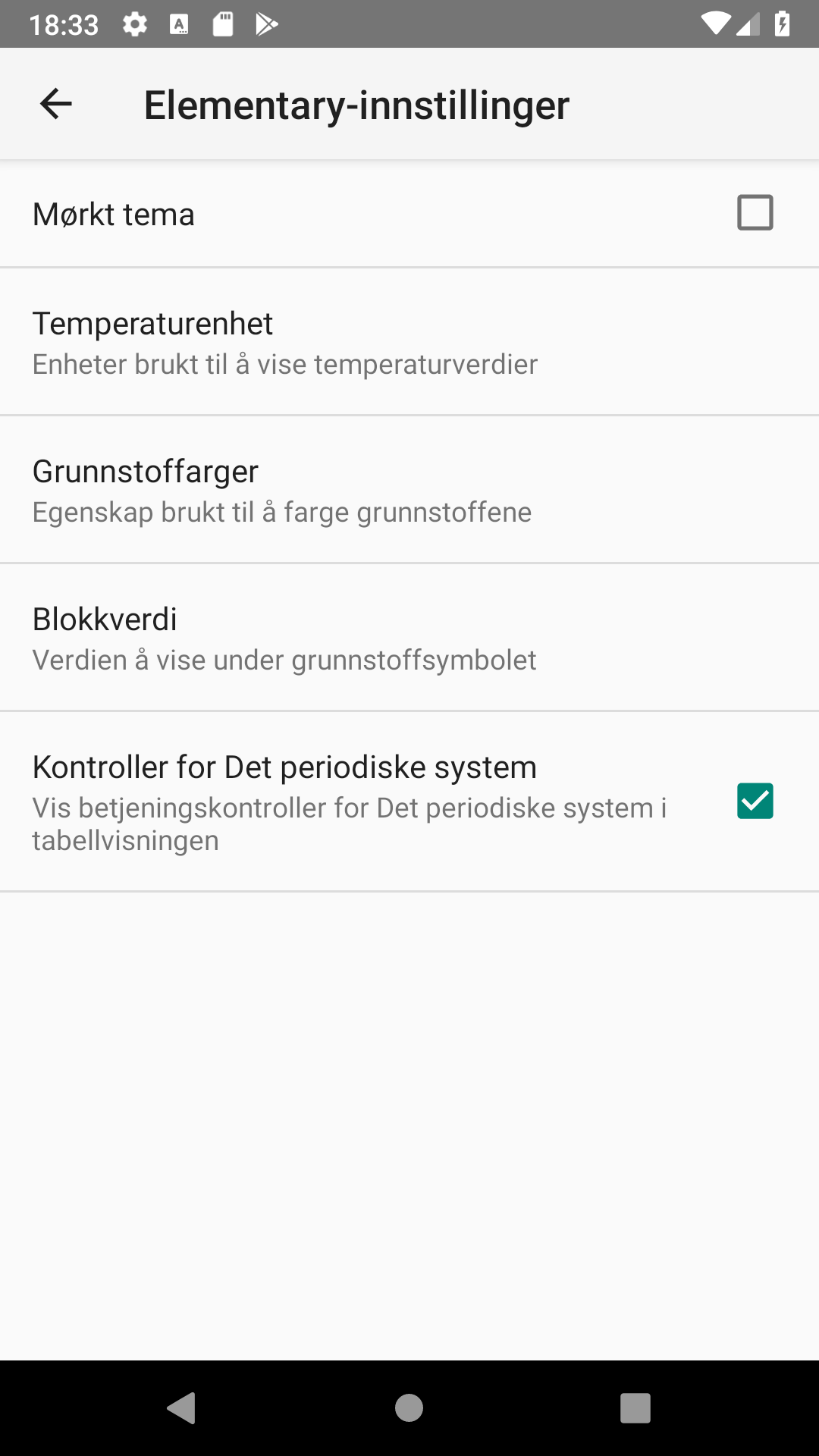This screenshot has width=819, height=1456.
Task: Open the Temperaturenhet setting
Action: pyautogui.click(x=409, y=342)
